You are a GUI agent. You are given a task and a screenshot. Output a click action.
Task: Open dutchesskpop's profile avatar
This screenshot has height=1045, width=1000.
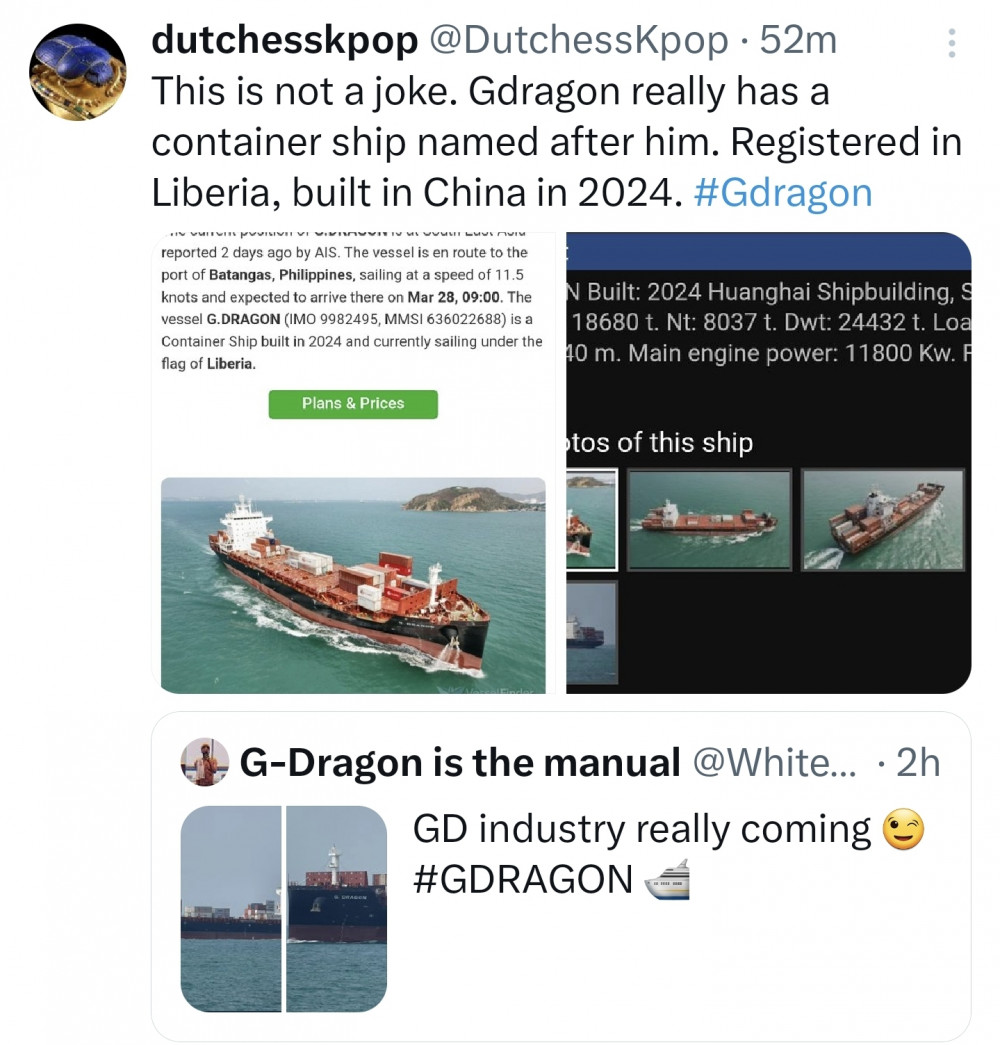[x=78, y=72]
